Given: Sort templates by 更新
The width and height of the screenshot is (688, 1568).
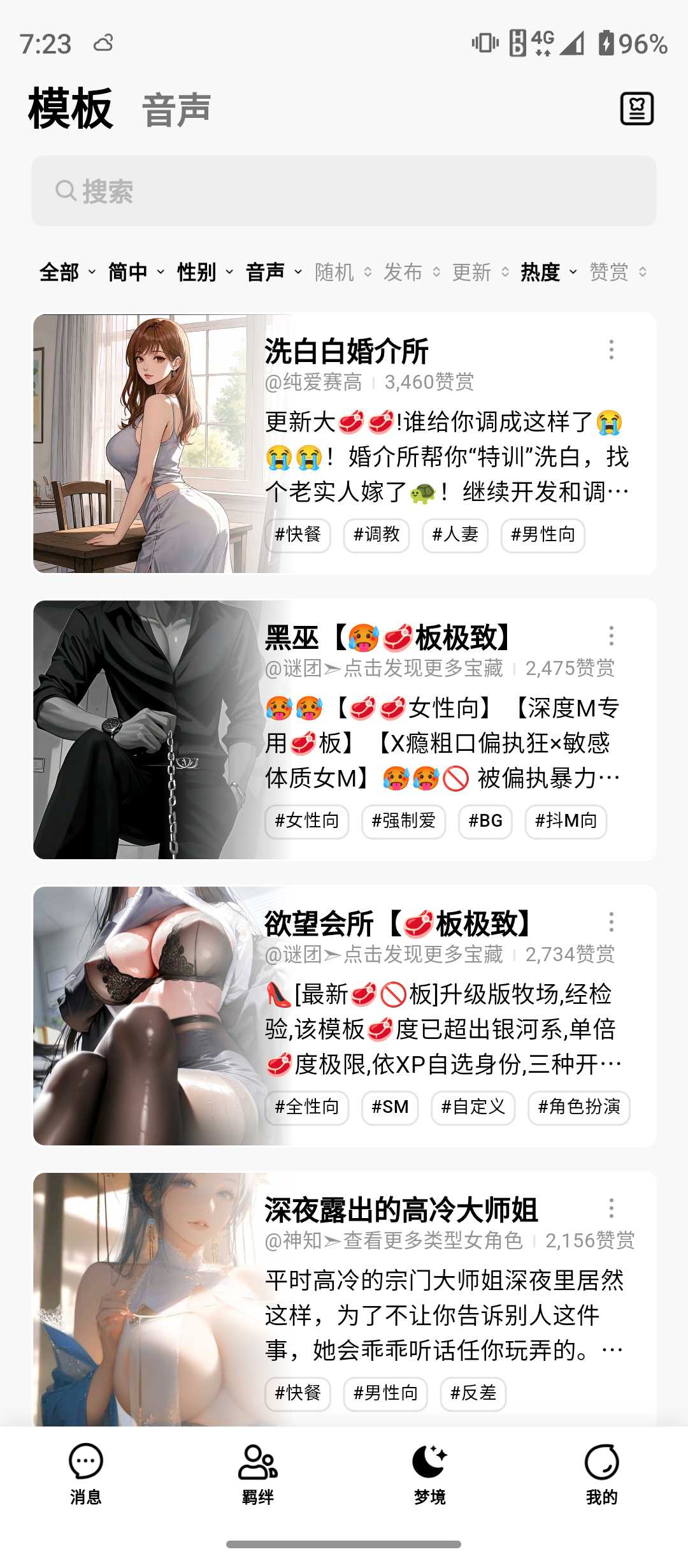Looking at the screenshot, I should coord(480,272).
